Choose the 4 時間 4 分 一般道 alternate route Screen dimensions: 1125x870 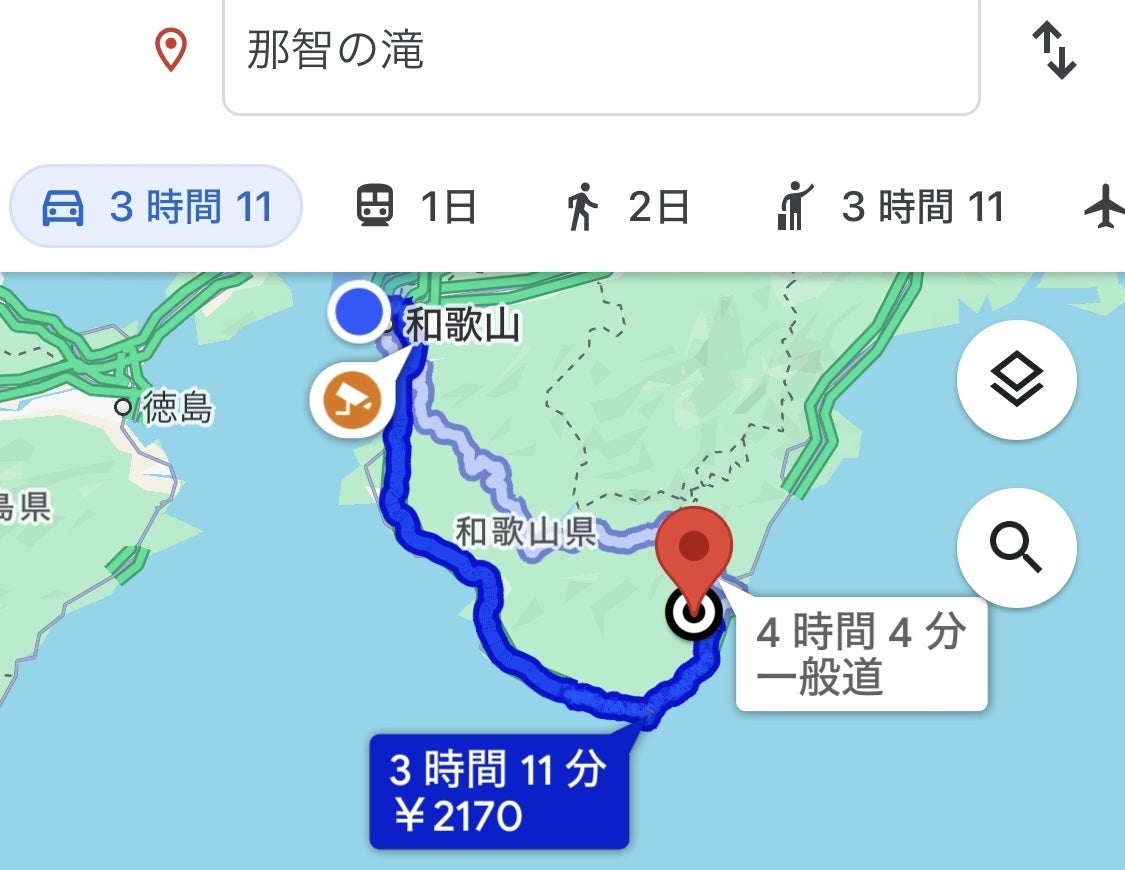(861, 655)
